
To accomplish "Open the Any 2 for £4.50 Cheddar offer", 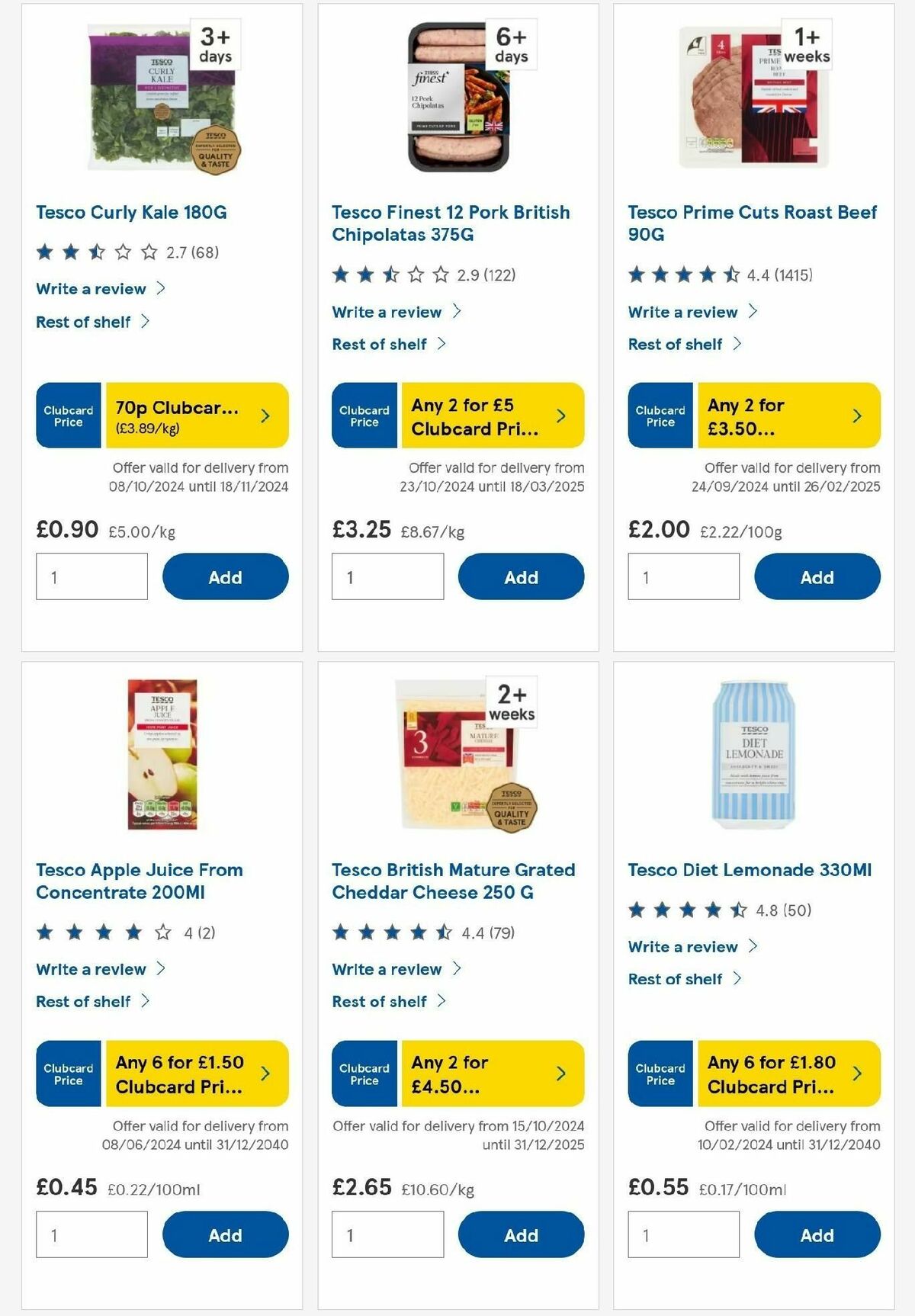I will pos(494,1074).
